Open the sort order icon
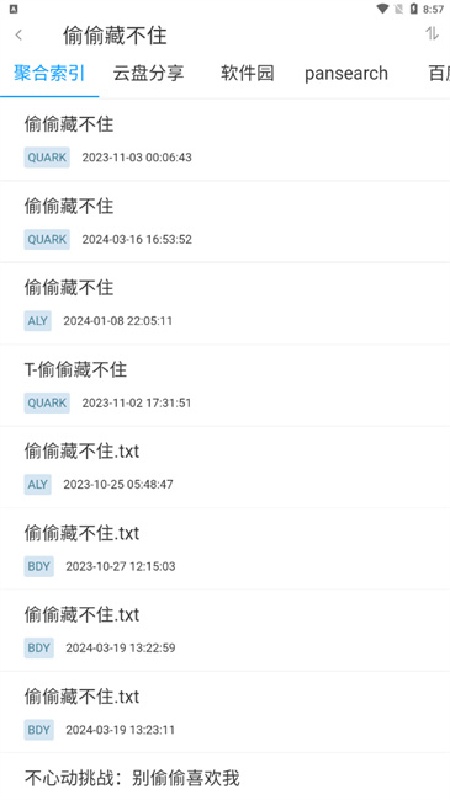Screen dimensions: 450x800 click(x=432, y=34)
